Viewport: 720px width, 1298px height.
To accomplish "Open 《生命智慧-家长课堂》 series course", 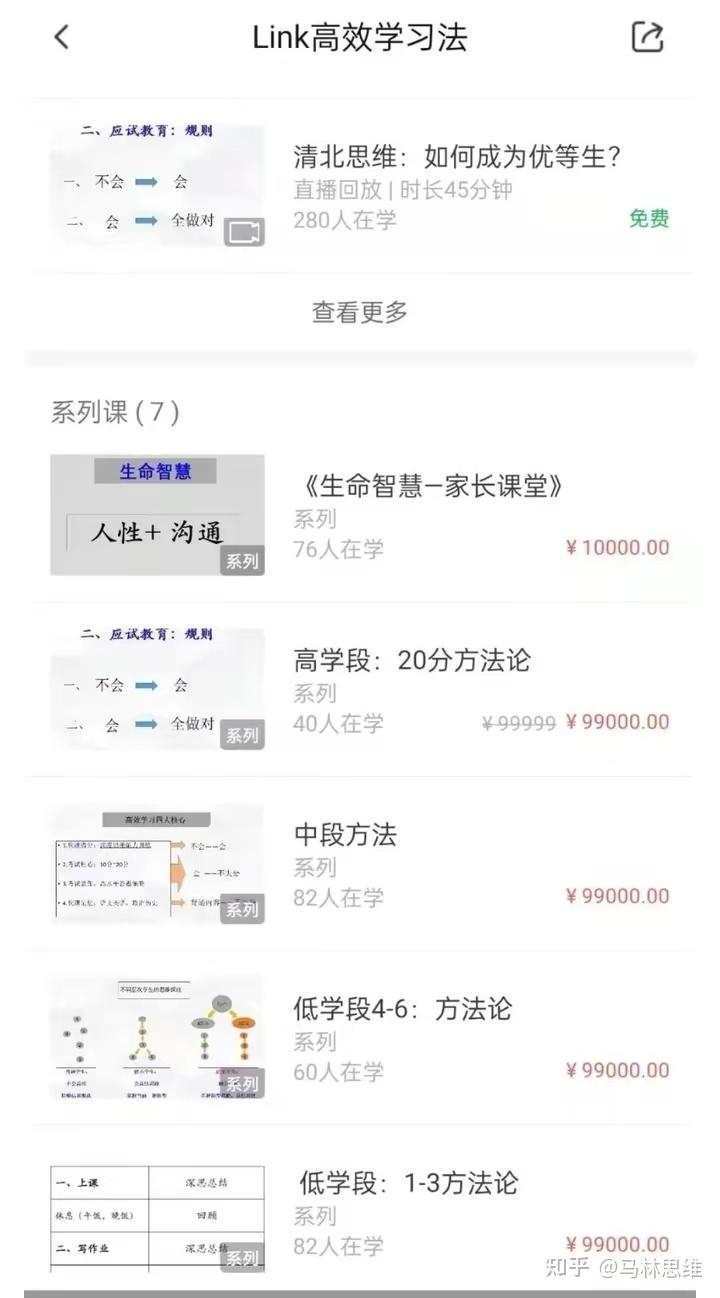I will 432,487.
